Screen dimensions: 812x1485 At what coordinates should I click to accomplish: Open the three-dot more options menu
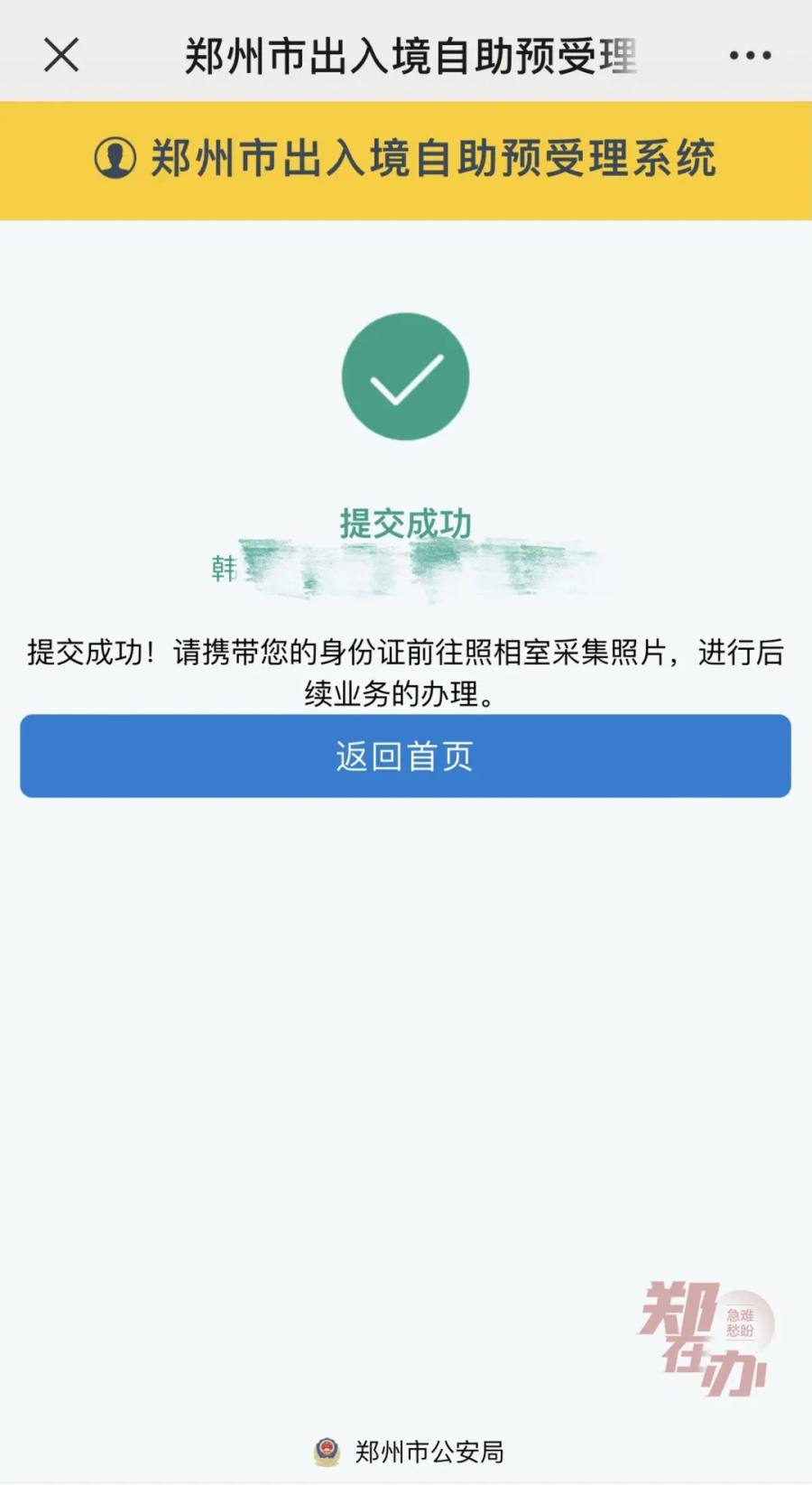coord(750,55)
